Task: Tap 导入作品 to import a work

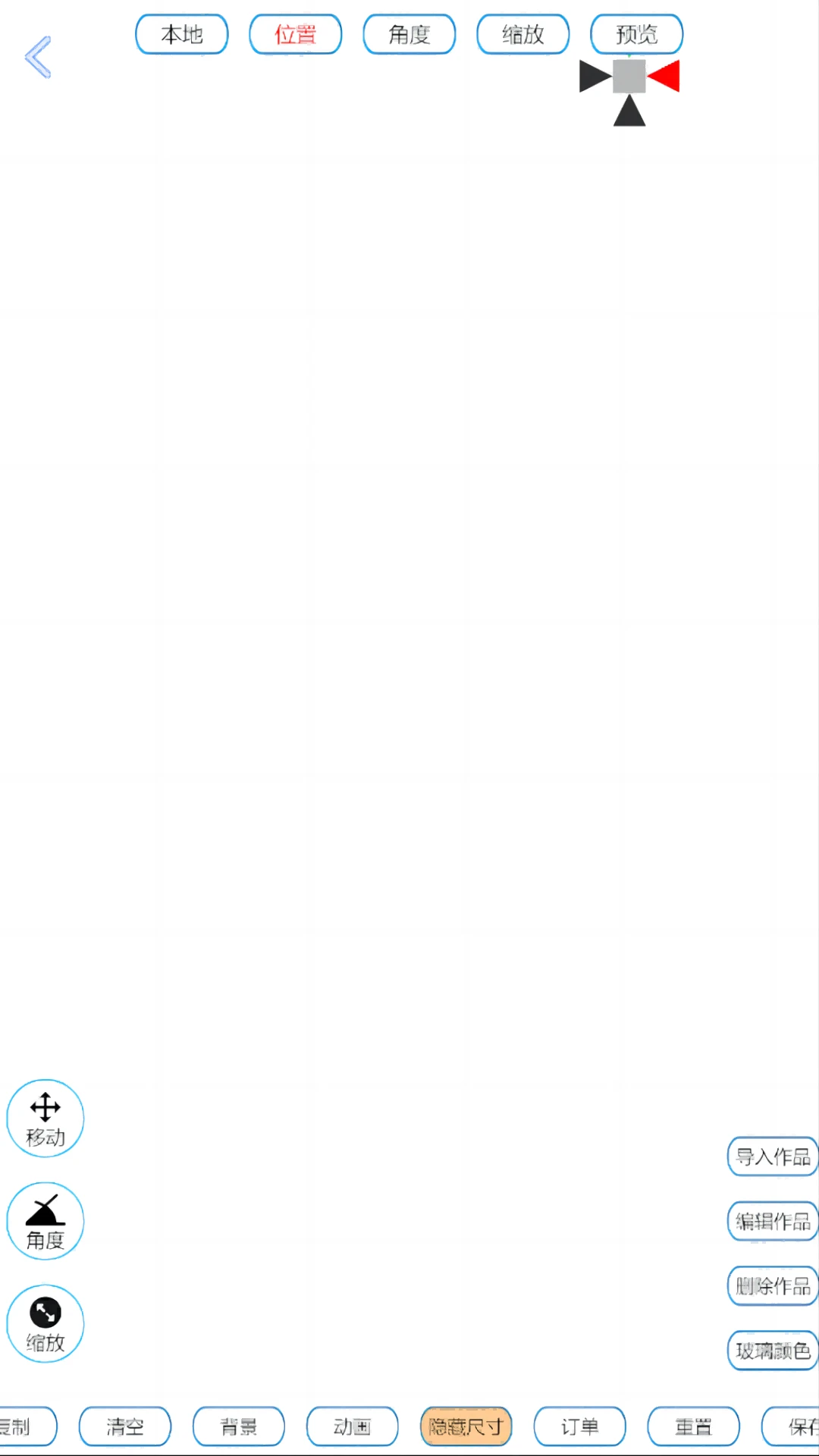Action: (x=772, y=1156)
